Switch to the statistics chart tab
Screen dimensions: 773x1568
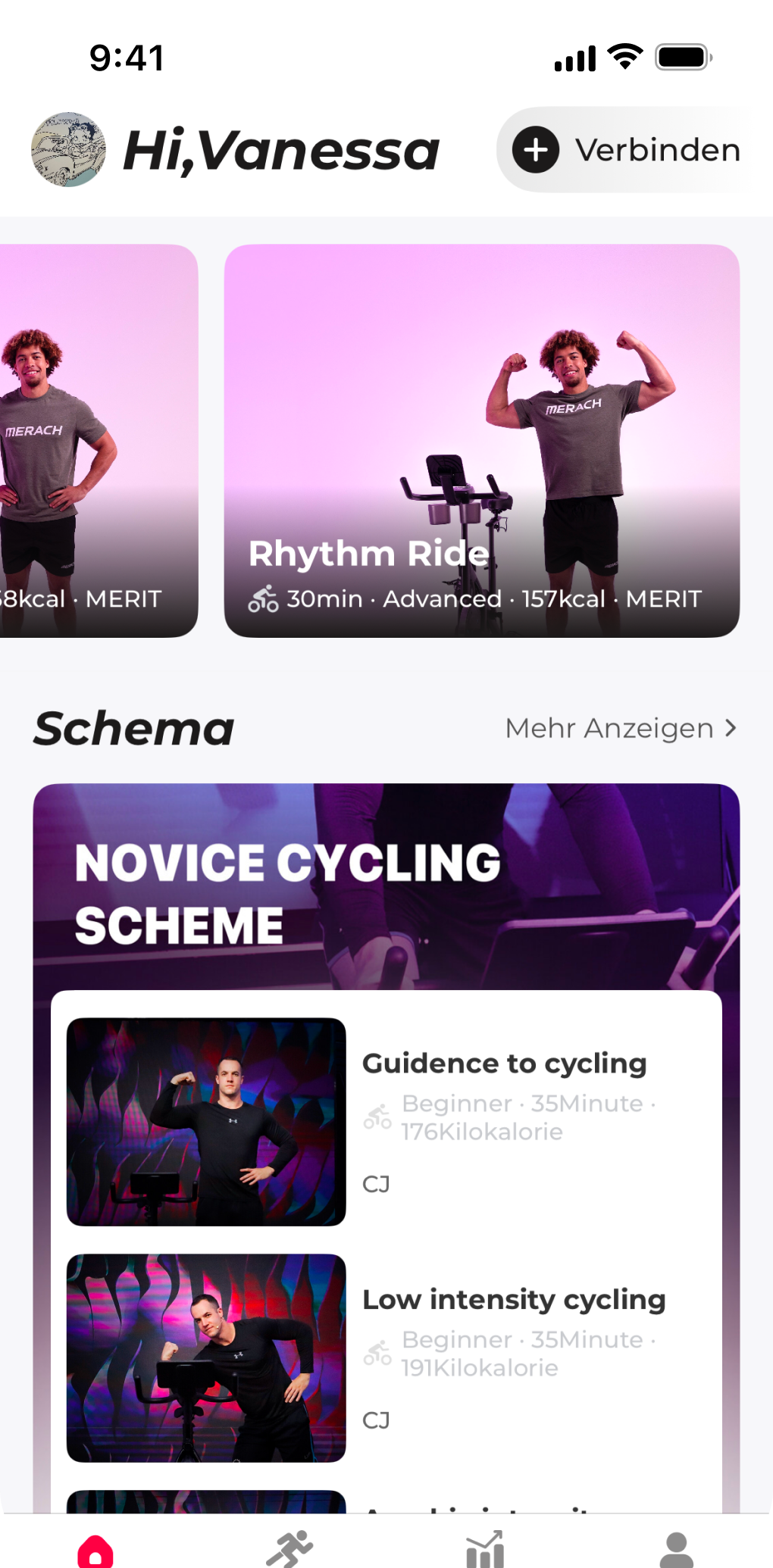(x=484, y=1549)
